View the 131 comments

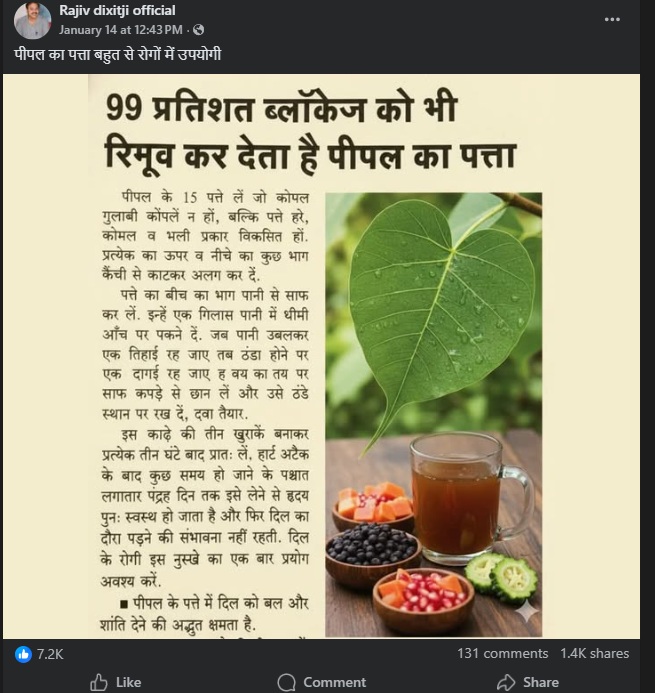[502, 654]
